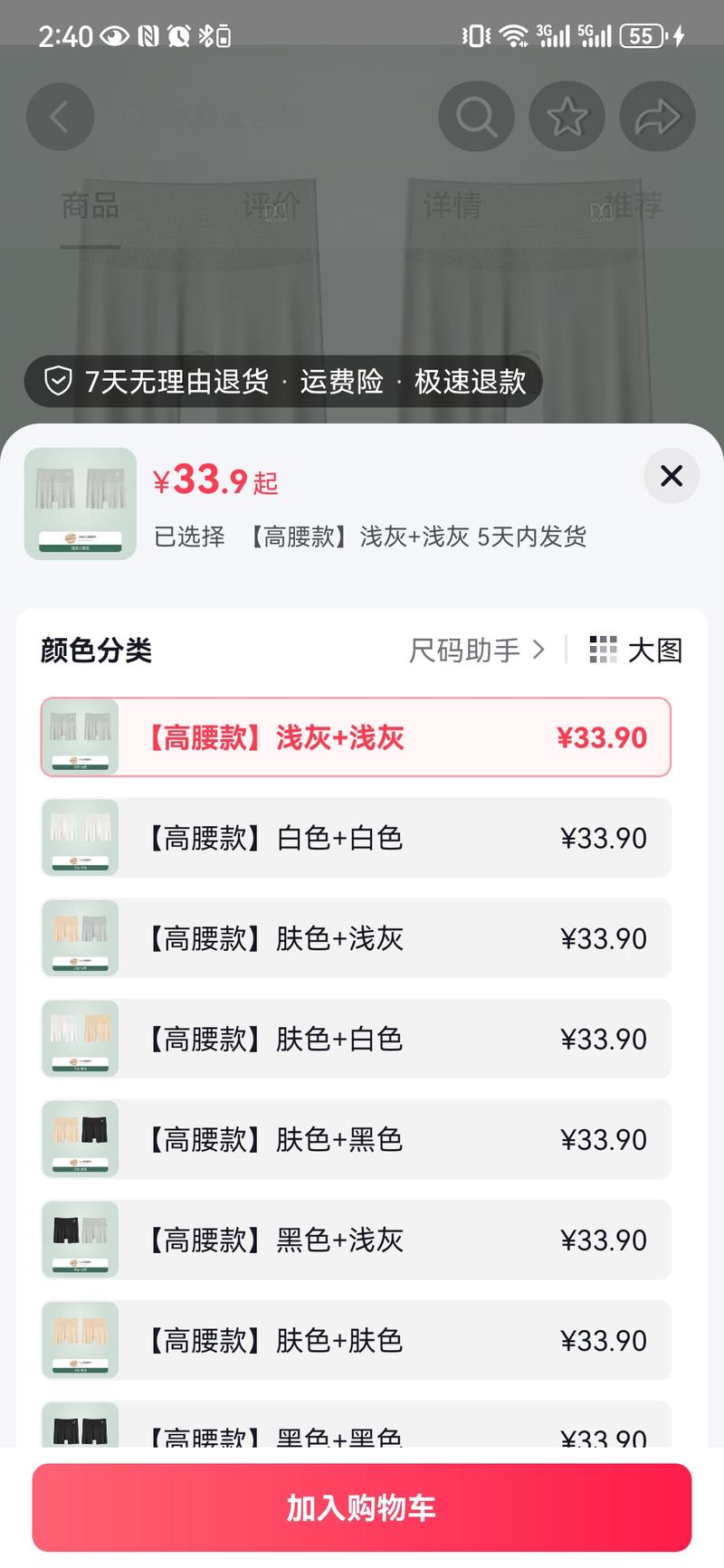The width and height of the screenshot is (724, 1568).
Task: Tap the Wi-Fi icon in status bar
Action: tap(512, 36)
